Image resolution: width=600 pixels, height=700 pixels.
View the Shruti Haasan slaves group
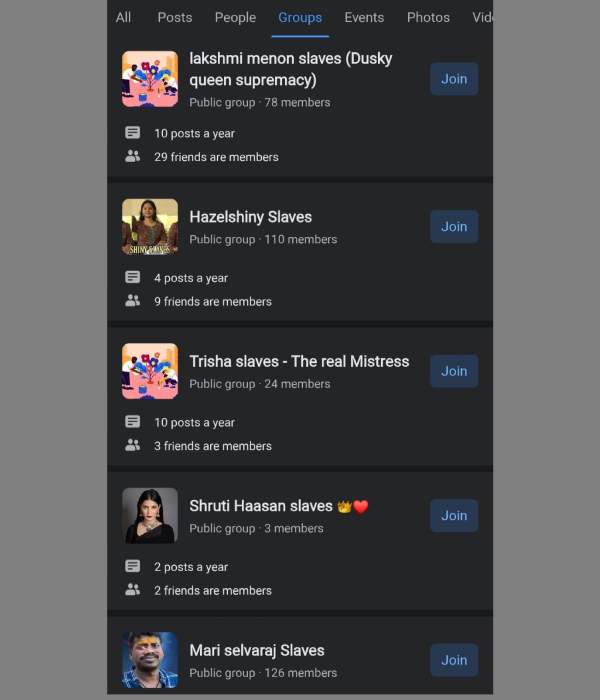(x=260, y=506)
